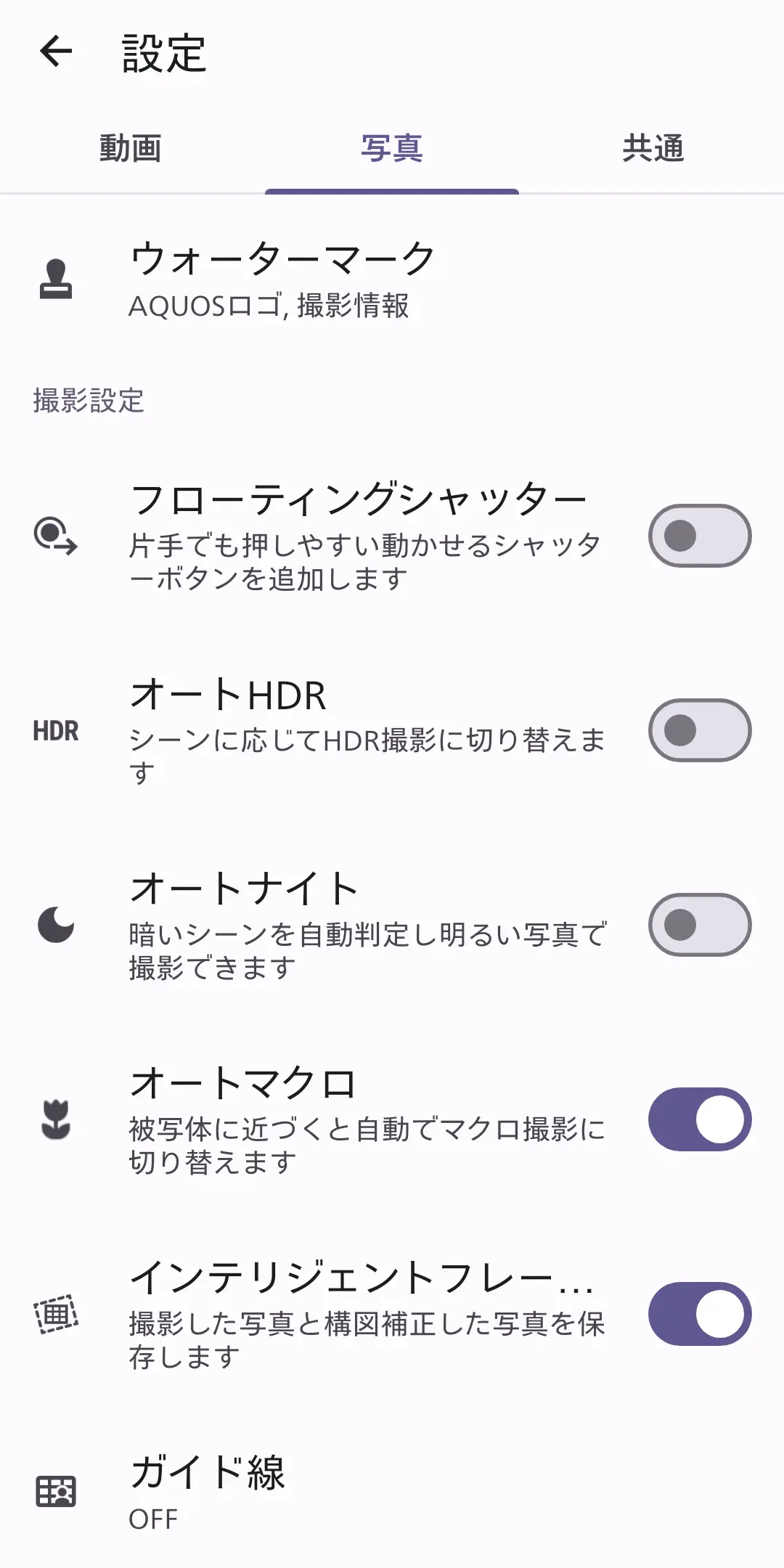Image resolution: width=784 pixels, height=1568 pixels.
Task: Select the 写真 tab
Action: pyautogui.click(x=392, y=149)
